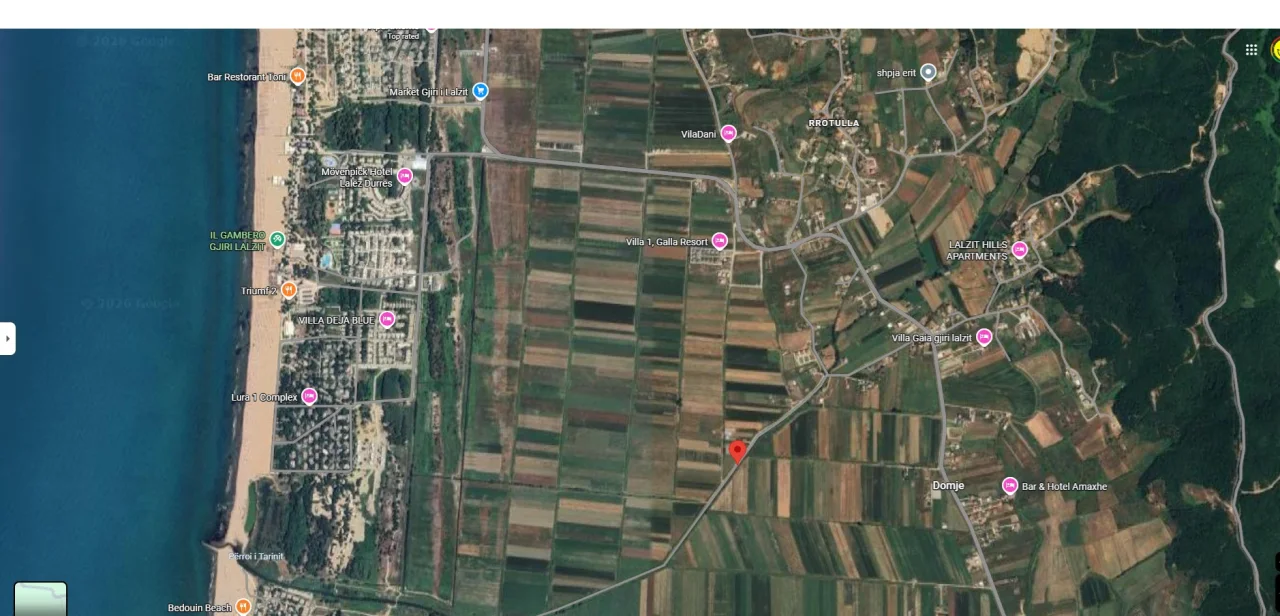
Task: Select the Bar & Hotel Amaxhe marker
Action: pyautogui.click(x=1010, y=486)
